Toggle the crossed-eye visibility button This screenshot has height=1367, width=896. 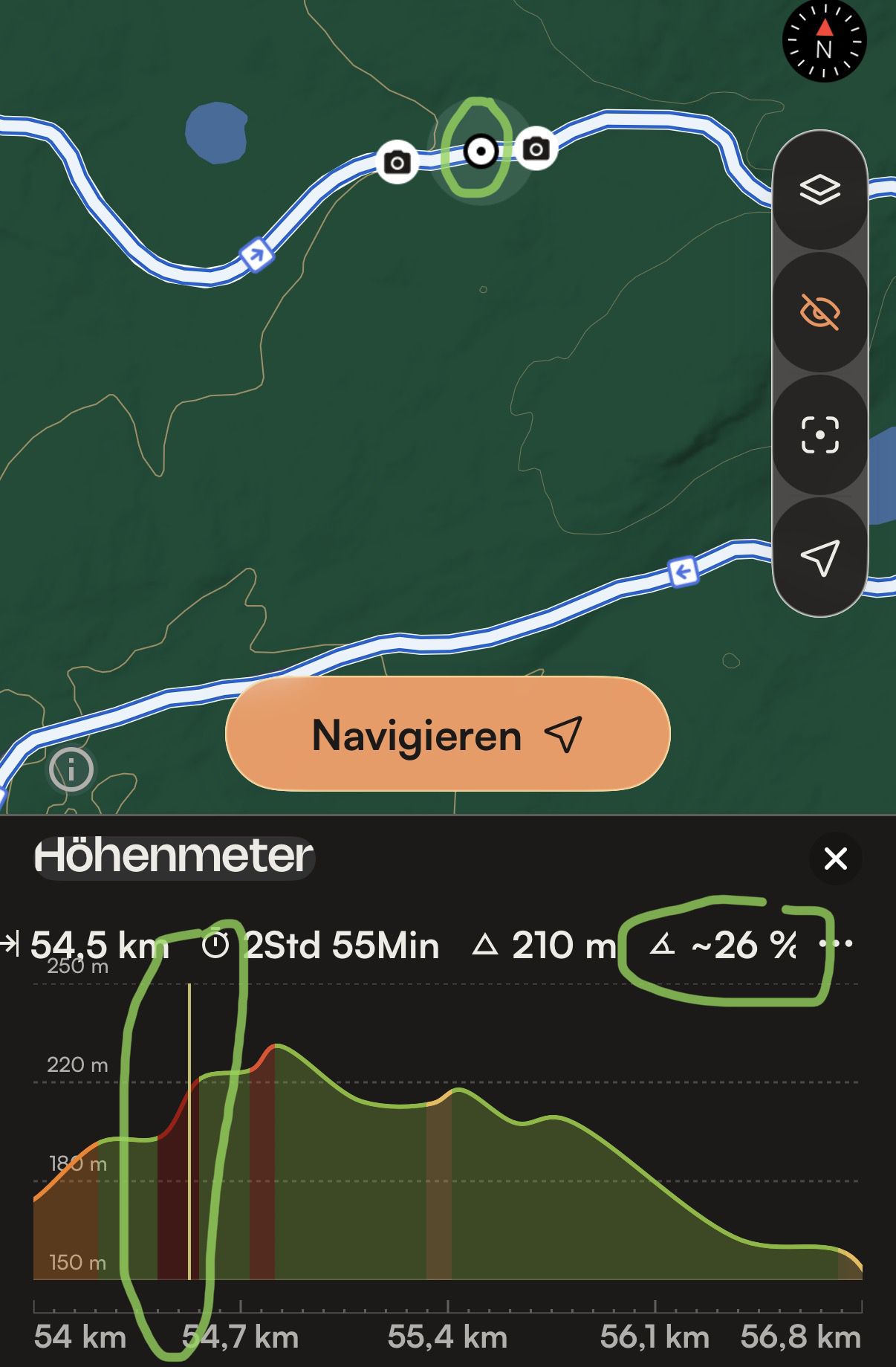[x=819, y=311]
